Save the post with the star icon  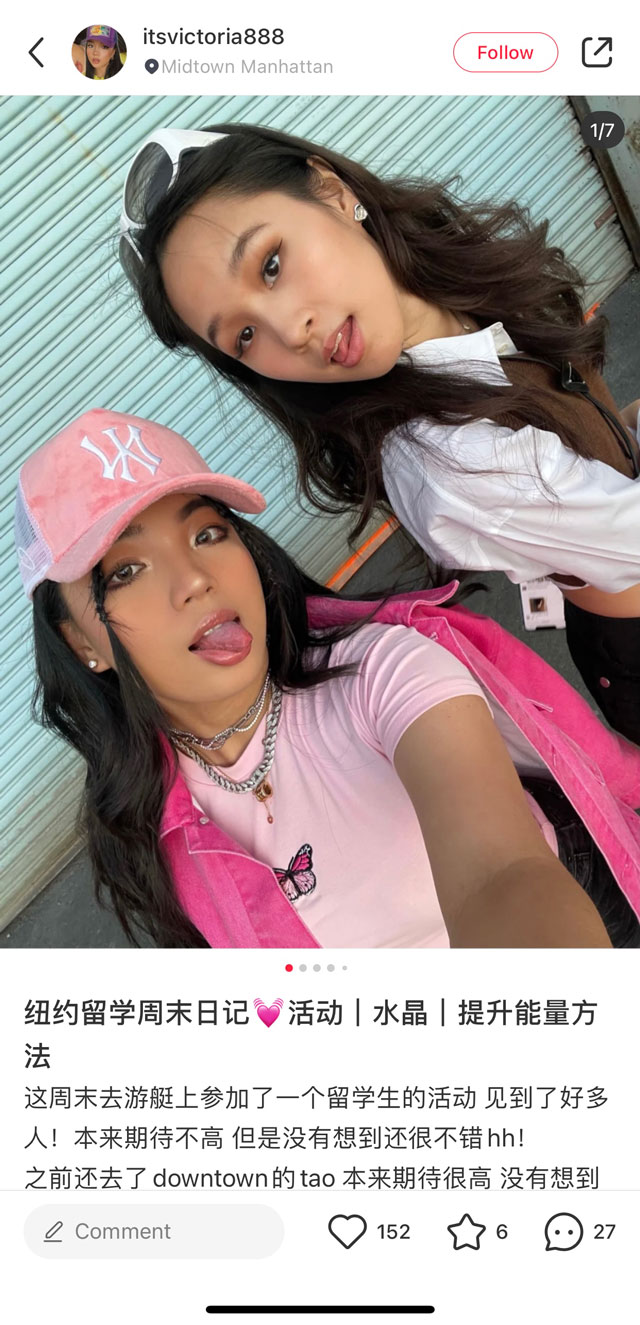[466, 1232]
